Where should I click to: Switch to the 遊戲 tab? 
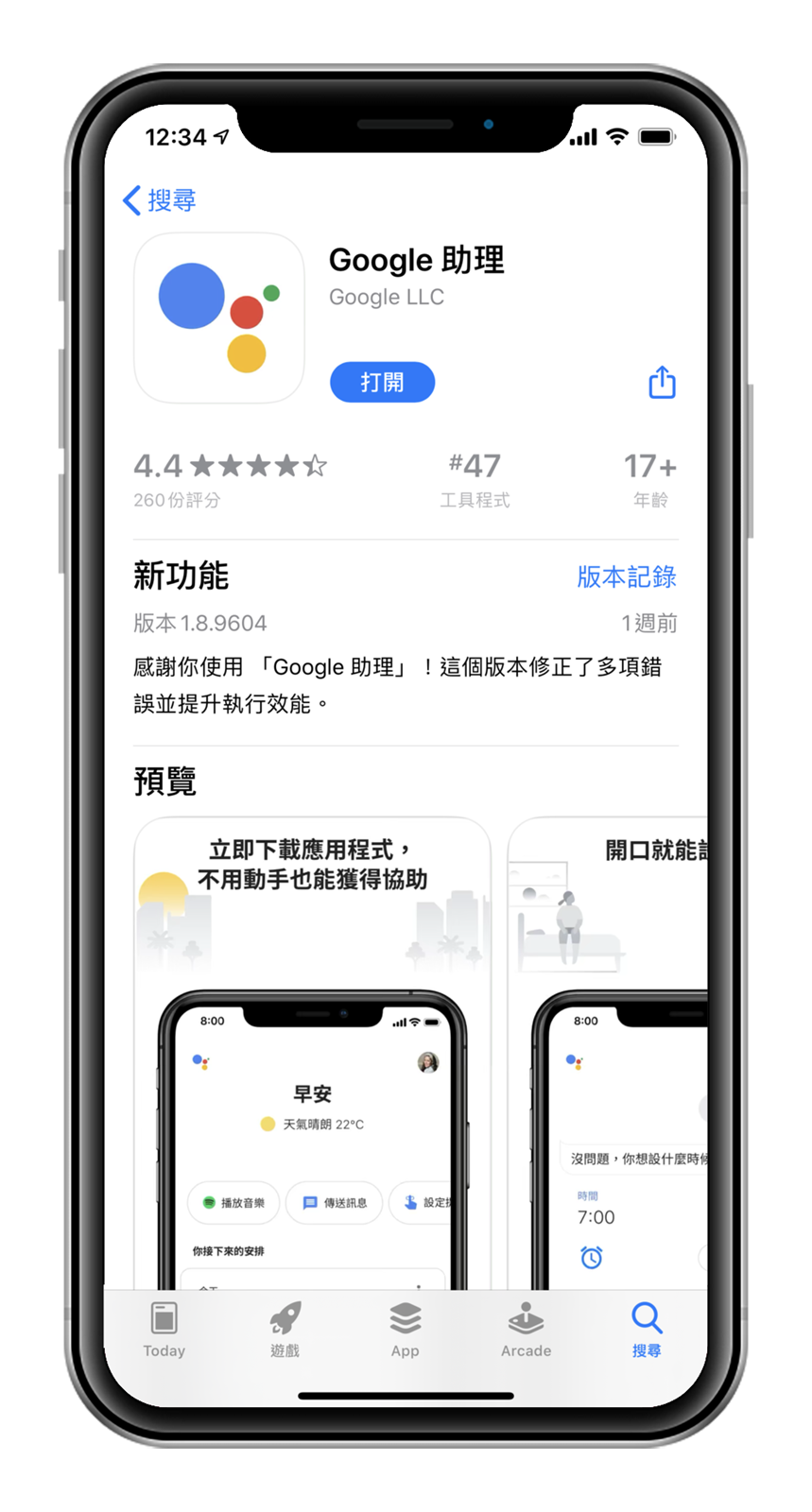coord(285,1330)
